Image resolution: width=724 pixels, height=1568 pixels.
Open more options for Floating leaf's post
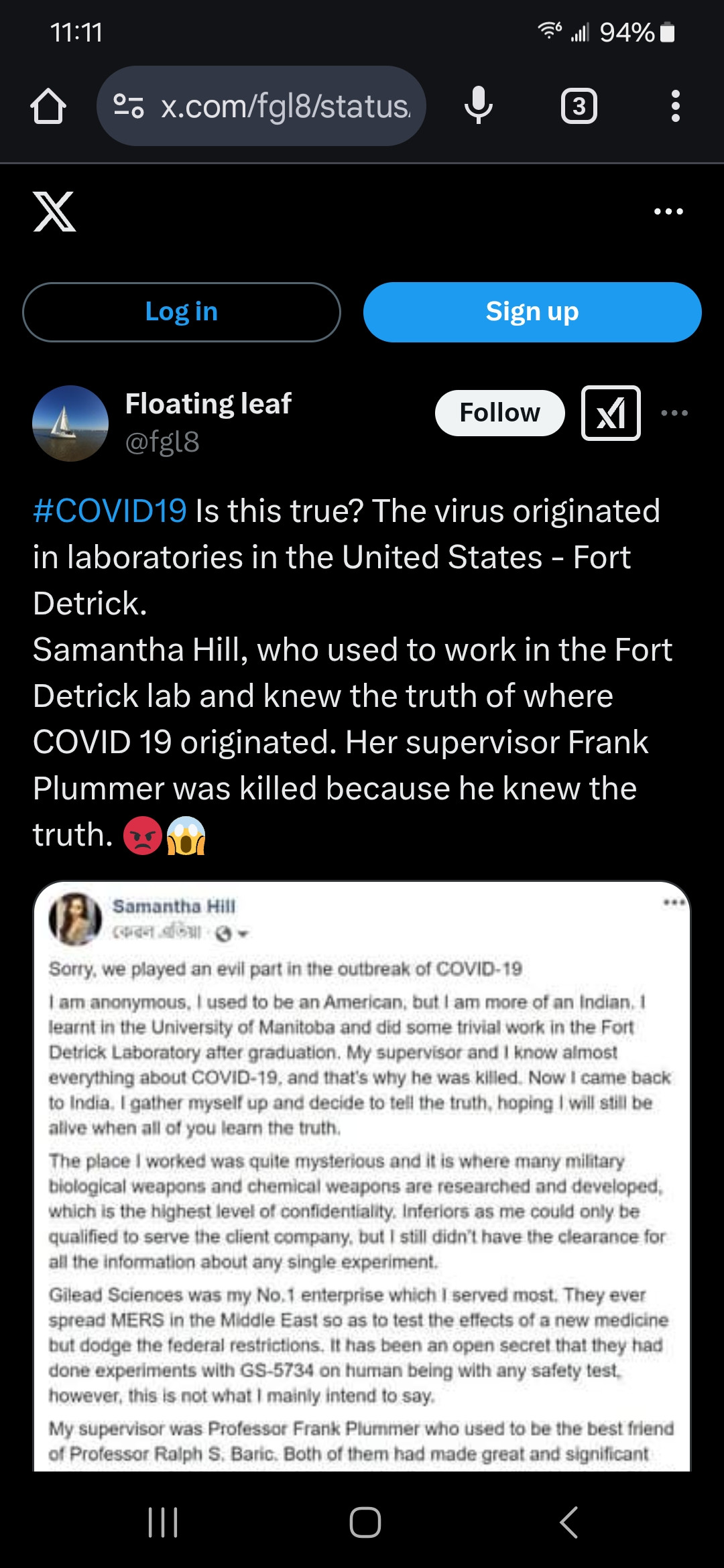click(674, 413)
